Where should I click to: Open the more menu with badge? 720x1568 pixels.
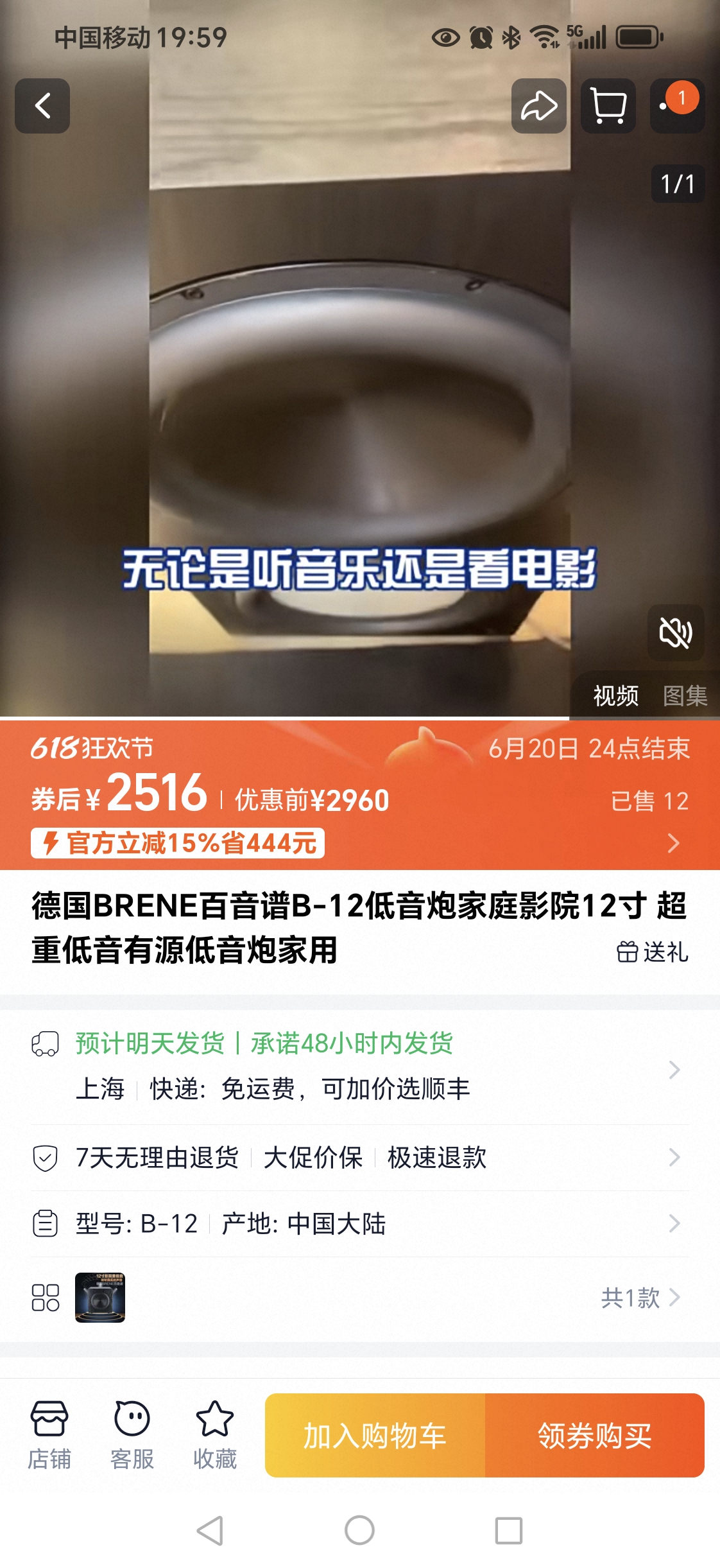676,106
